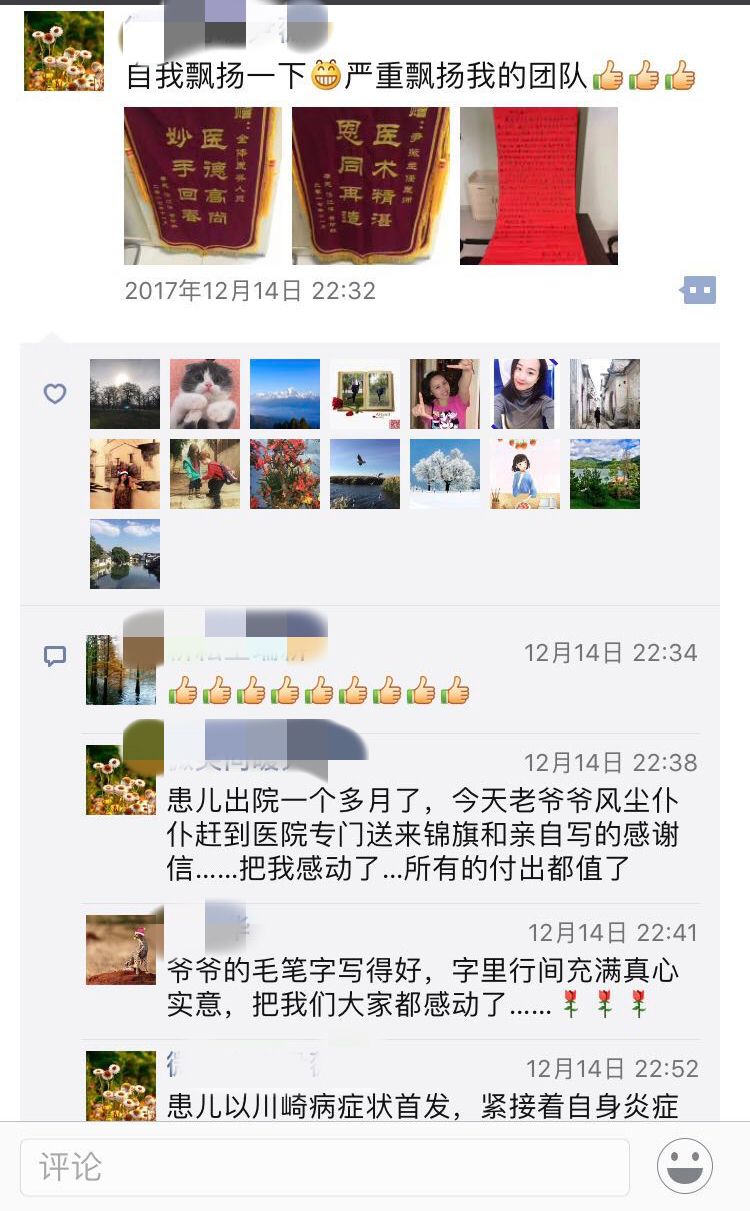Tap the comment input field
750x1211 pixels.
pos(324,1166)
